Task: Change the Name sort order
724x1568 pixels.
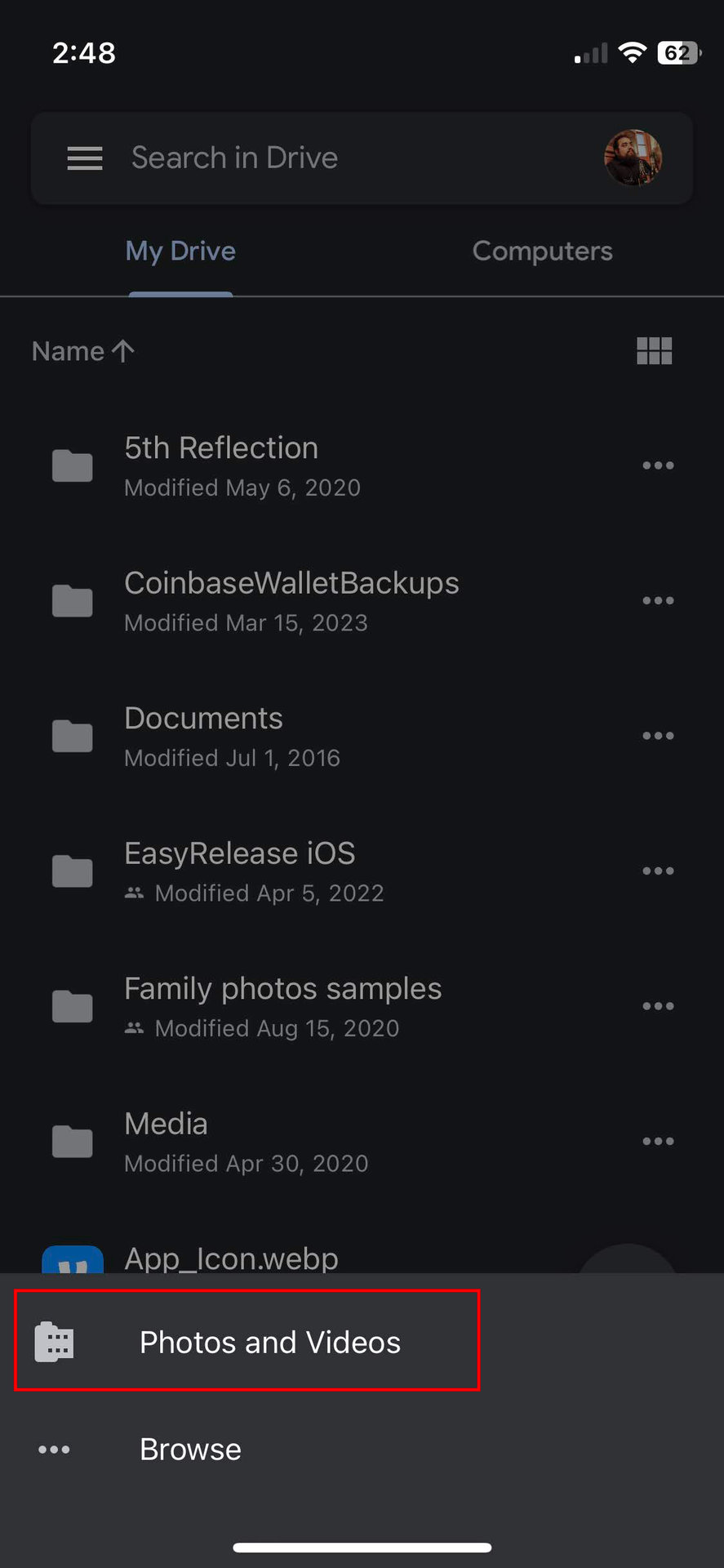Action: 83,351
